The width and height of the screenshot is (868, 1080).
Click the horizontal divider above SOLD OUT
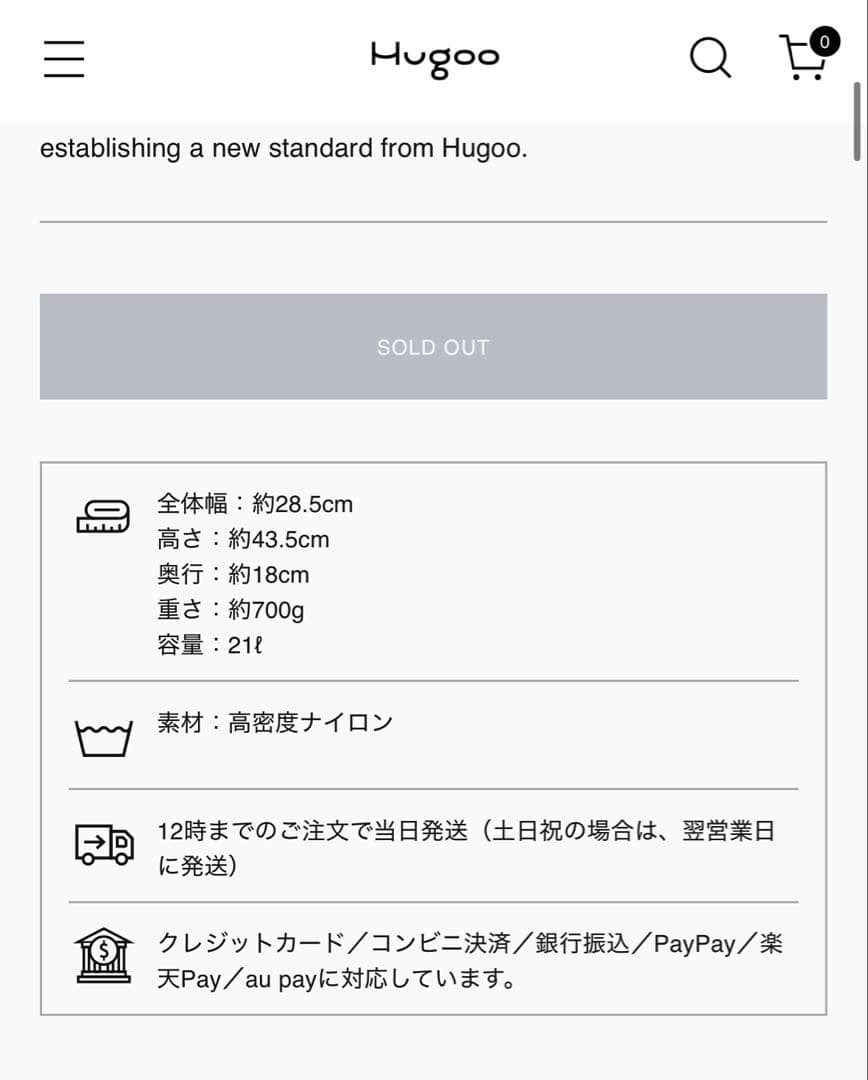tap(433, 218)
